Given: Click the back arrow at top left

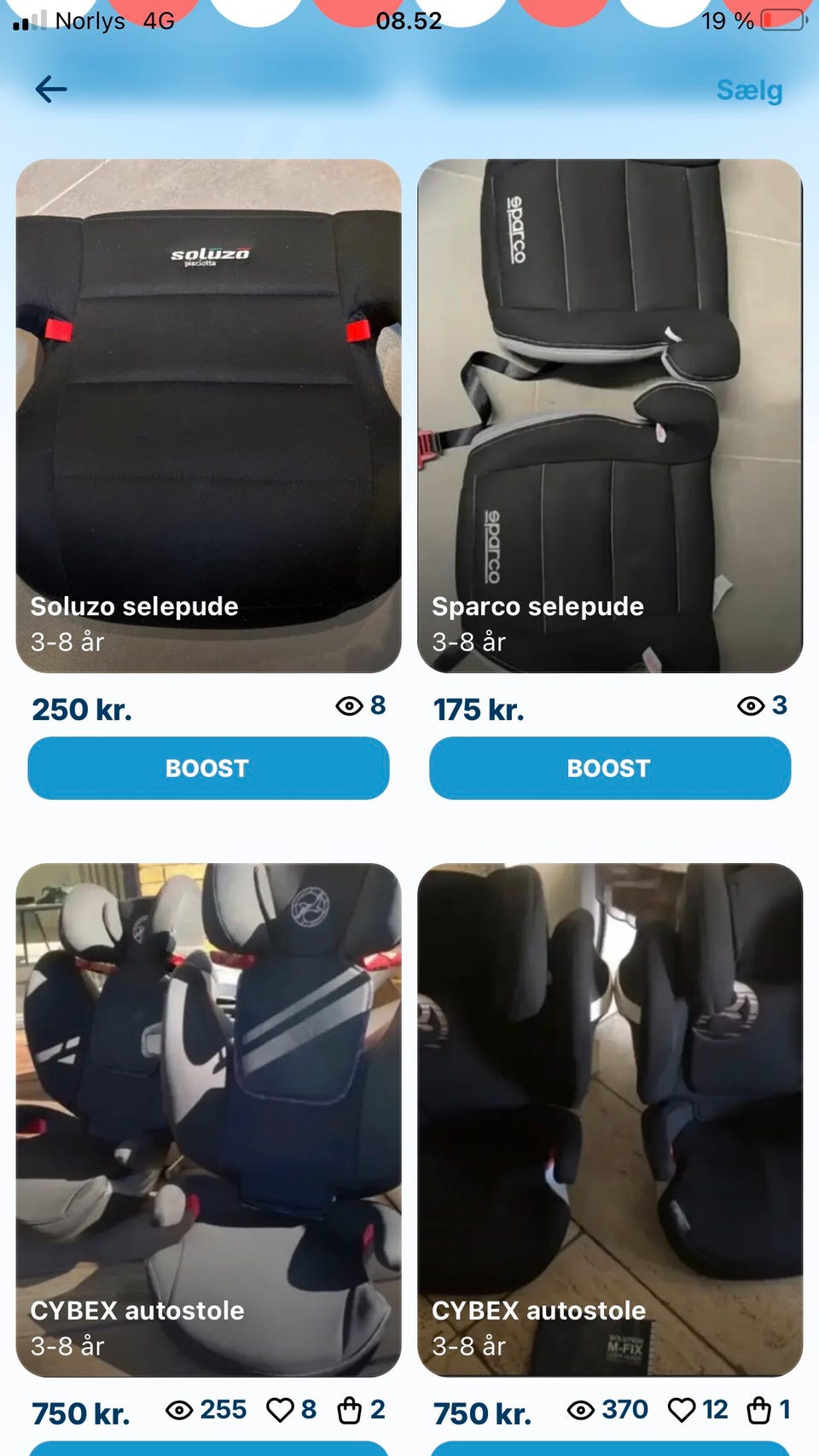Looking at the screenshot, I should tap(52, 88).
